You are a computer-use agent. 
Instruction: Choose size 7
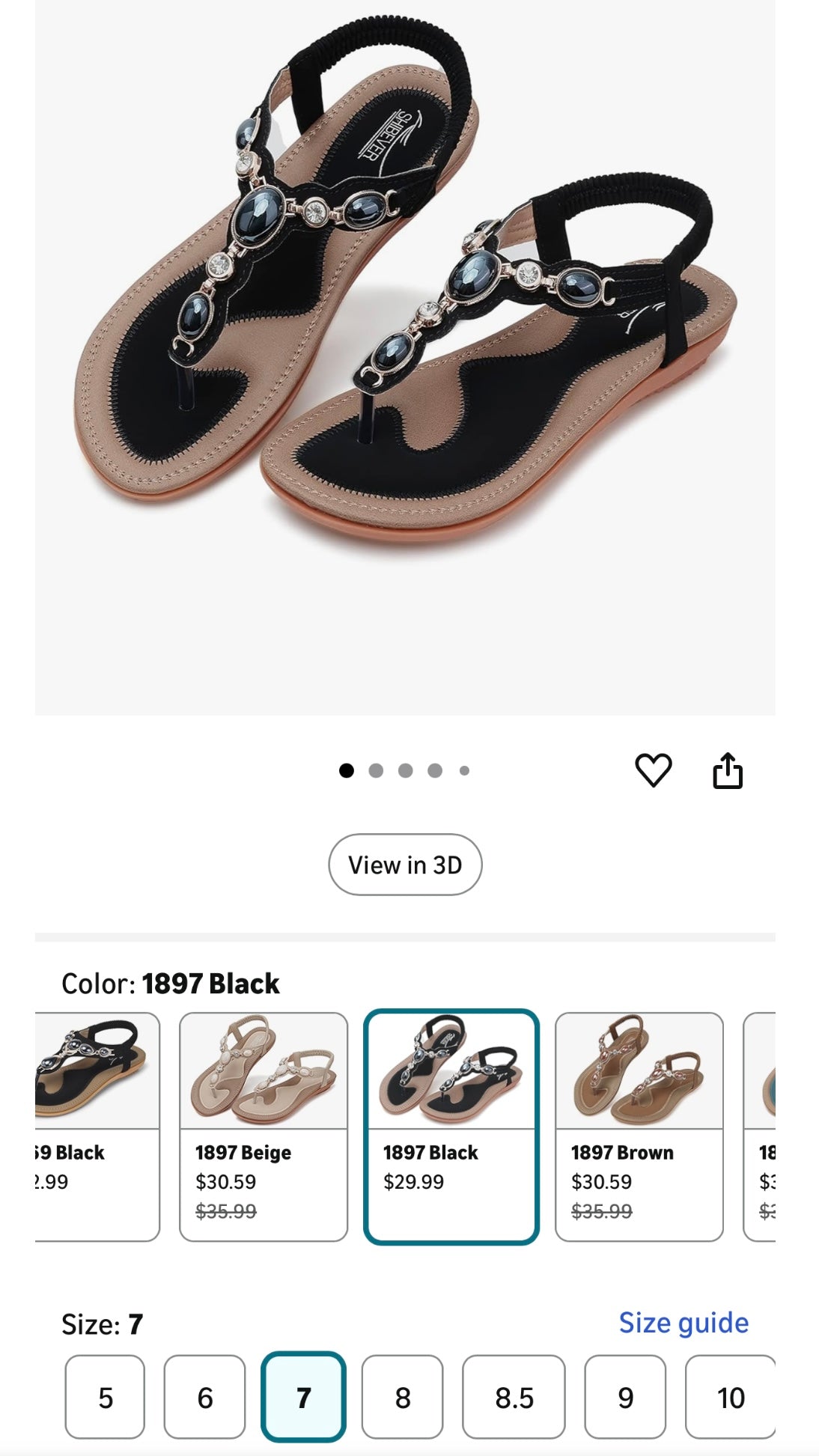[303, 1397]
